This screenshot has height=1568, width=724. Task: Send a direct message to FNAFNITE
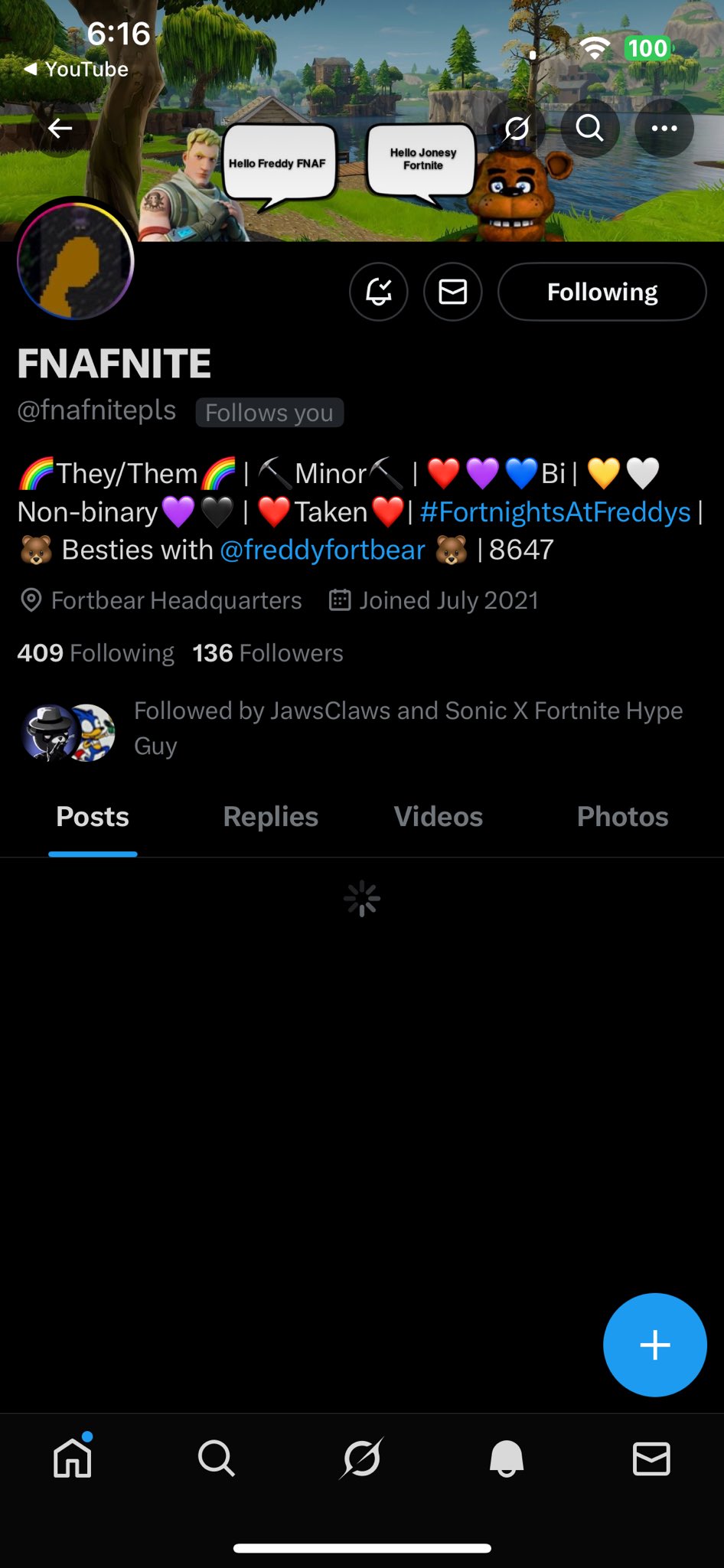click(452, 292)
